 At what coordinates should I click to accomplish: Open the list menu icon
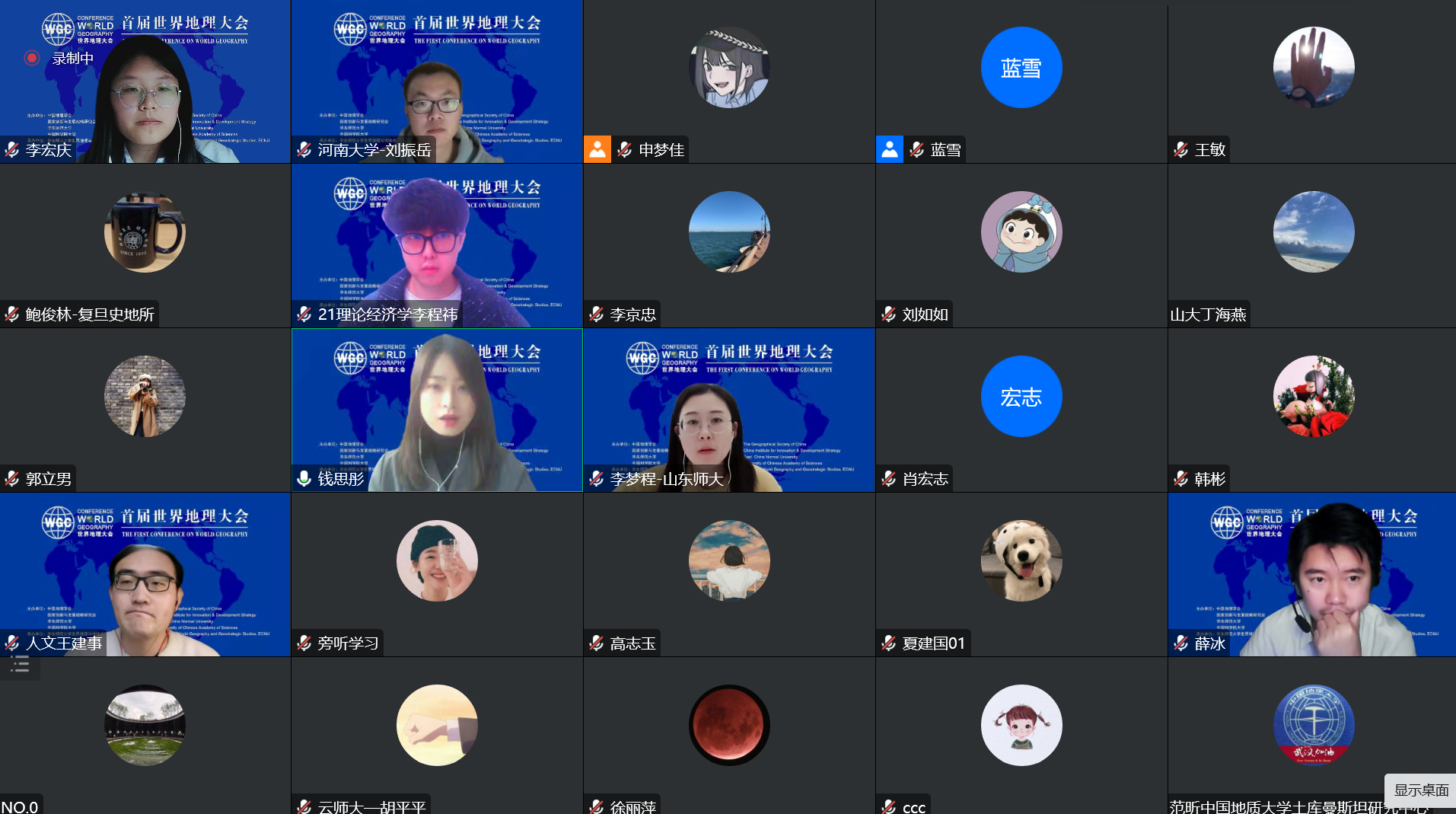20,666
